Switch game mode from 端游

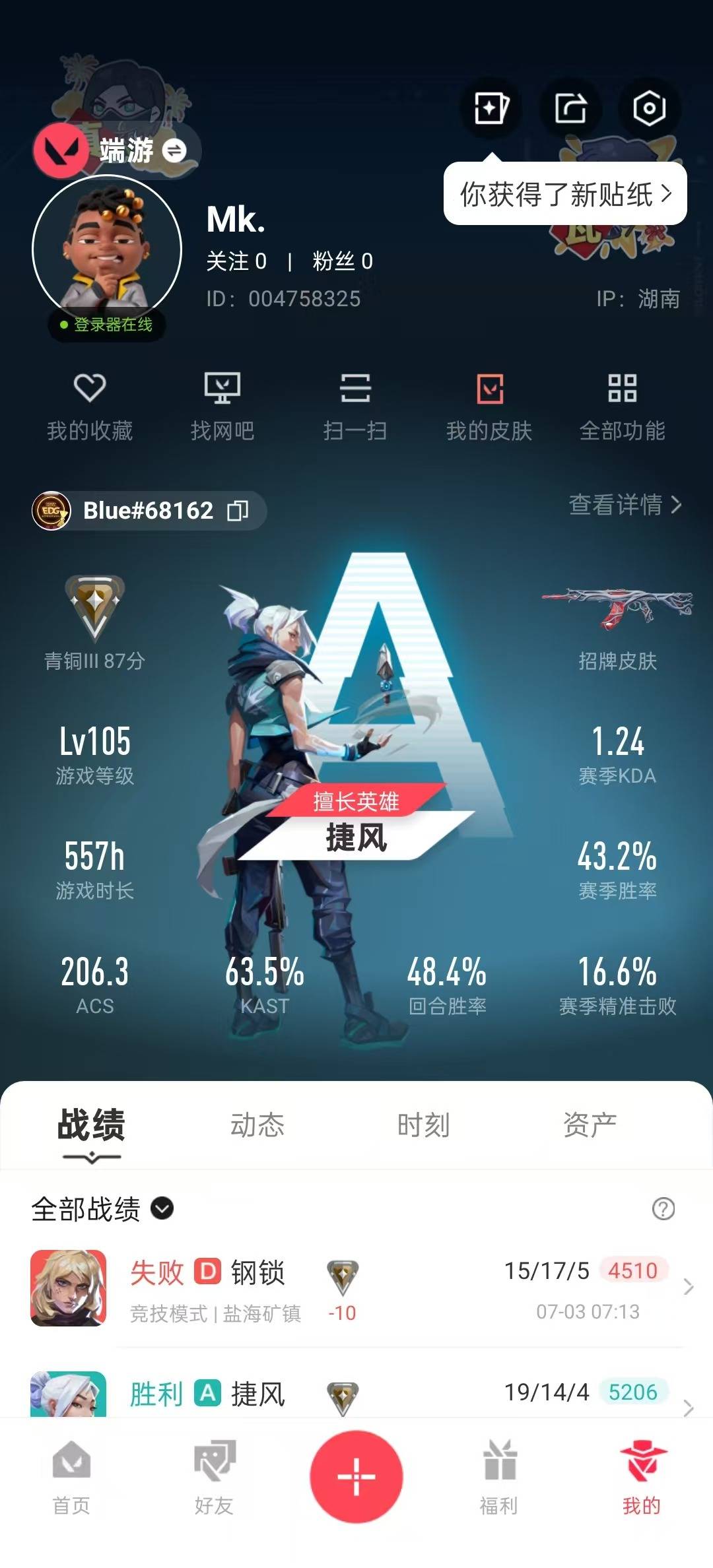[174, 150]
